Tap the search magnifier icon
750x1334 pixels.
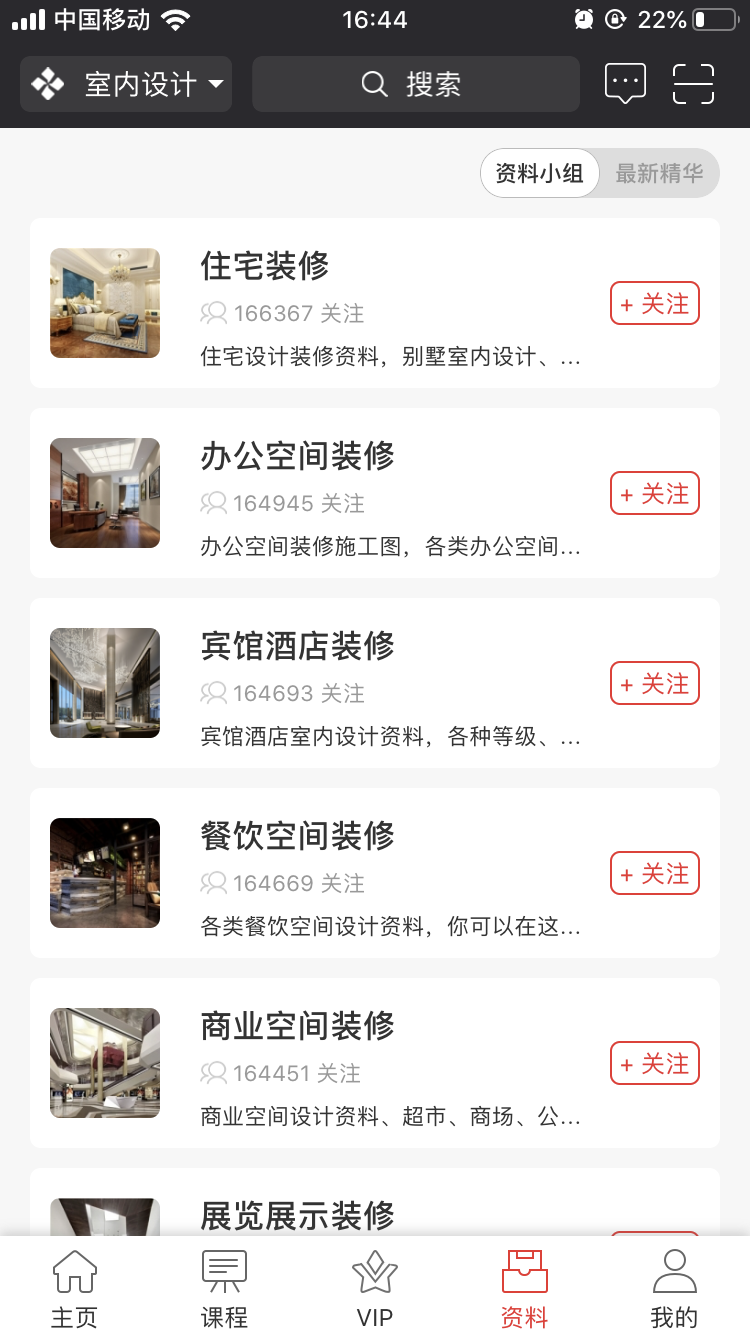(x=374, y=84)
